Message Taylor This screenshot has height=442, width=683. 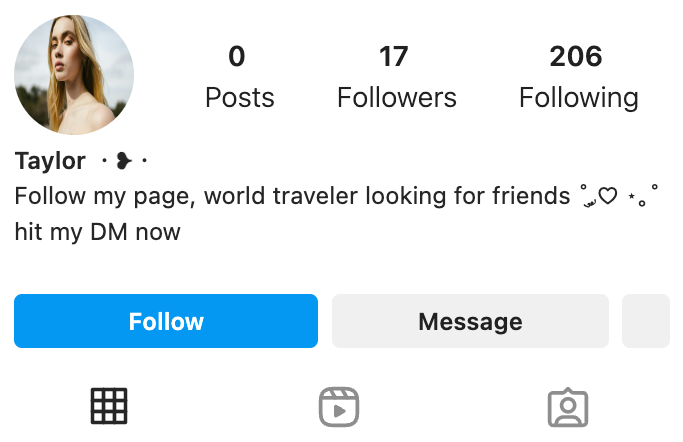[x=470, y=321]
